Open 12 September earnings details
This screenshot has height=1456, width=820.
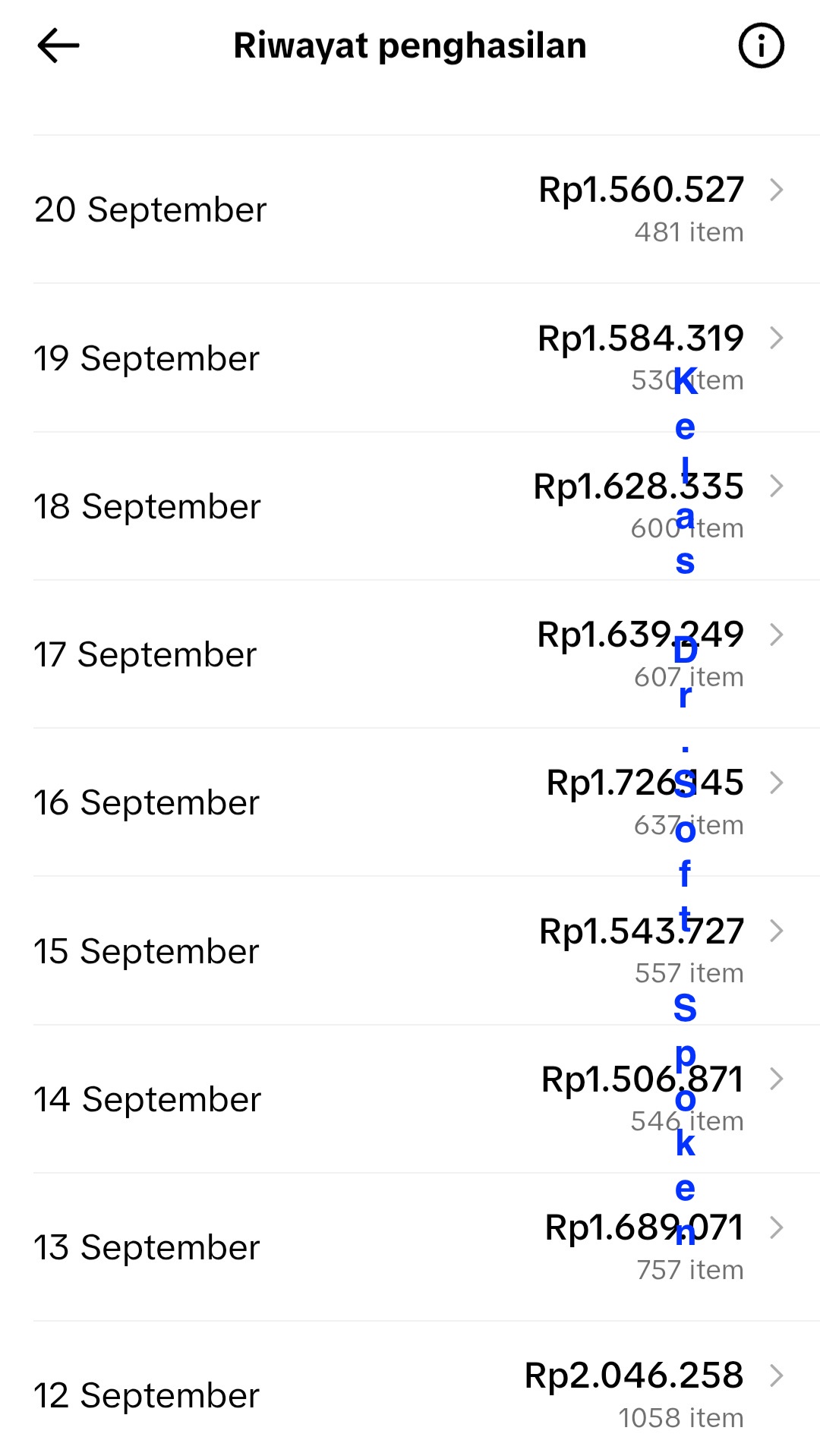coord(410,1395)
